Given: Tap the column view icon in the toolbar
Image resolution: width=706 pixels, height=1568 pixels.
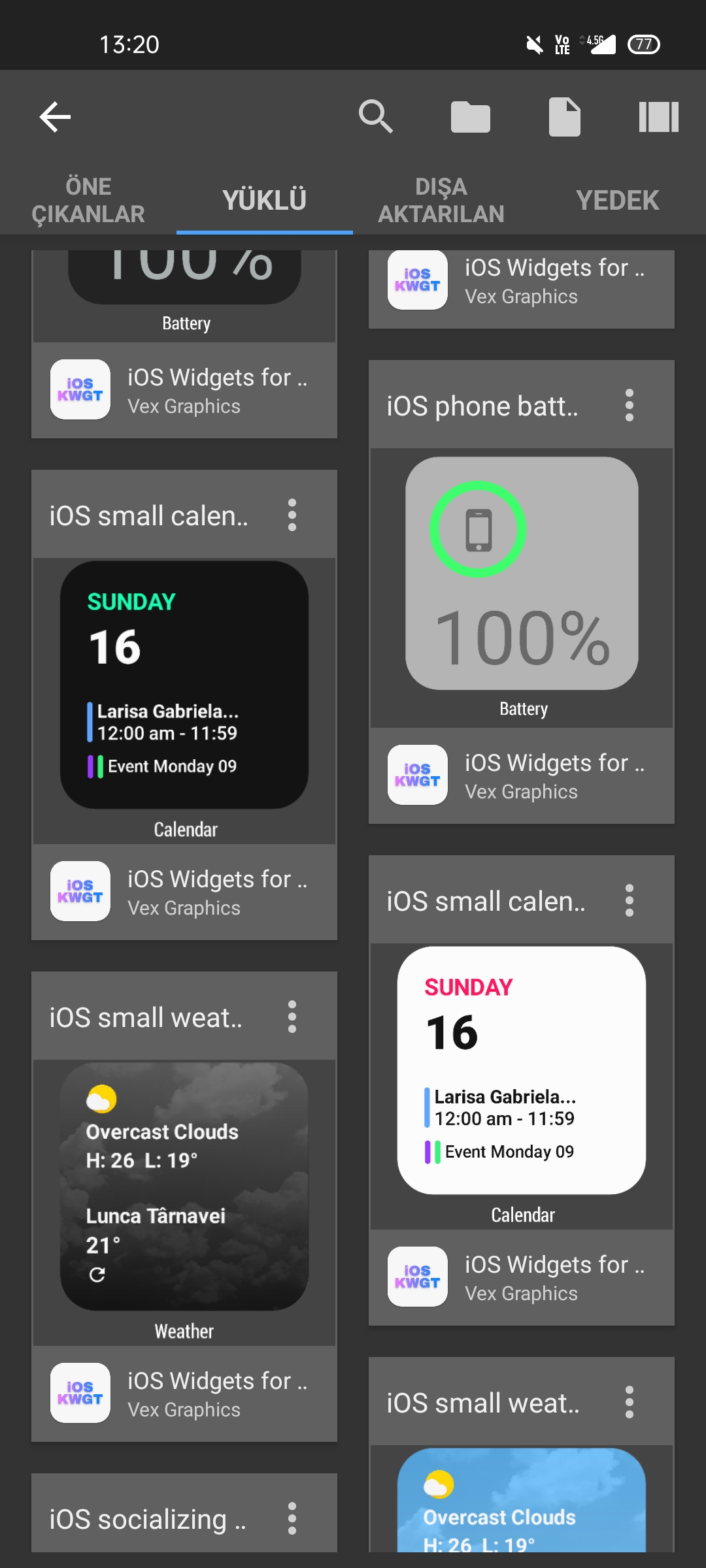Looking at the screenshot, I should [659, 117].
